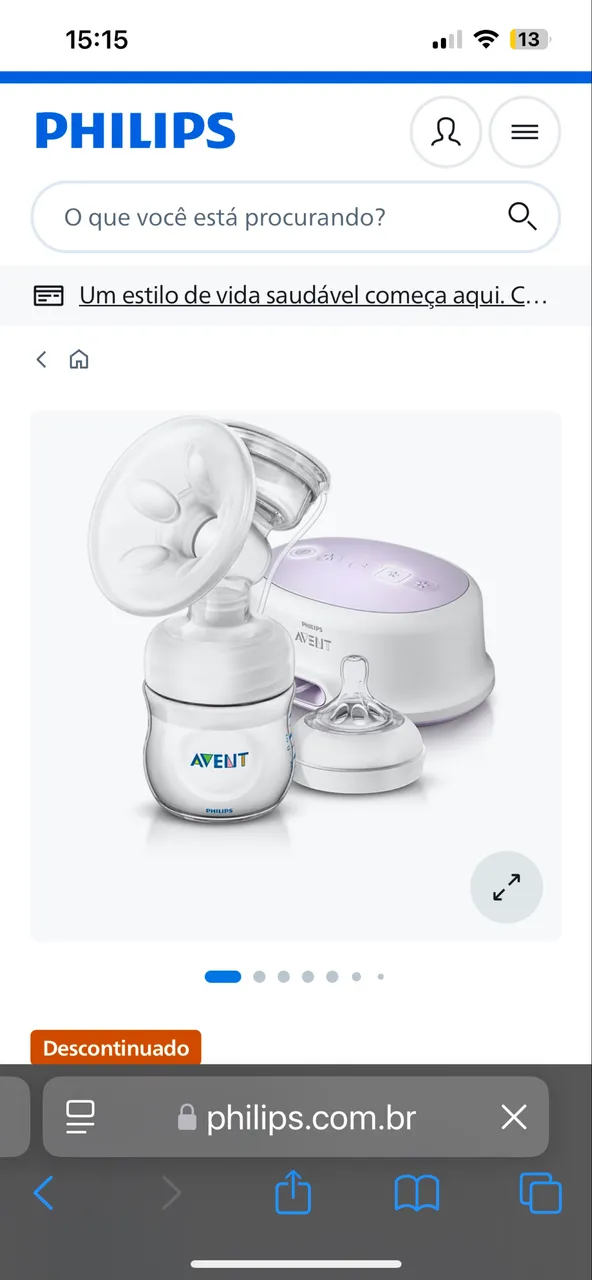Share this page from Safari toolbar
The image size is (592, 1280).
293,1192
